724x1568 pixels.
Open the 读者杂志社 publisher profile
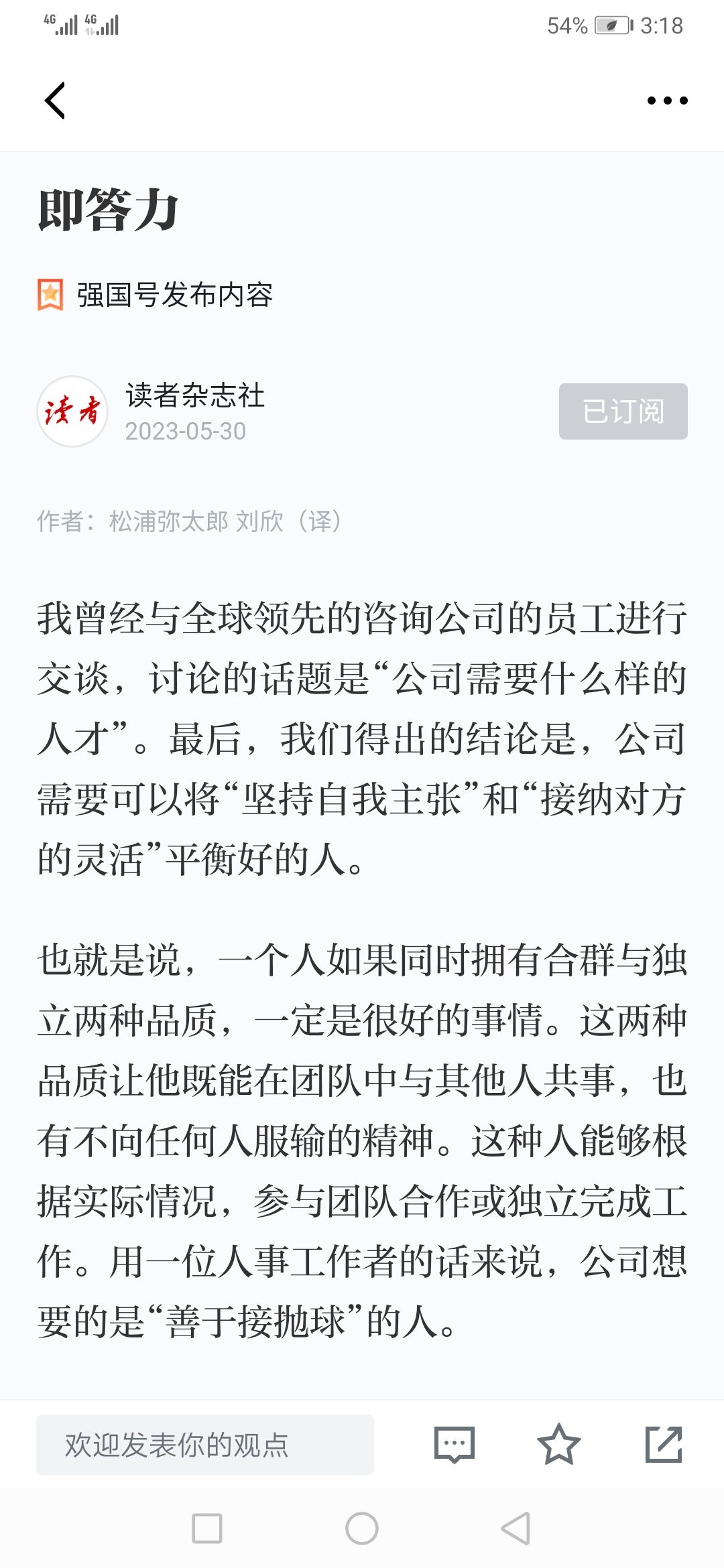(194, 395)
